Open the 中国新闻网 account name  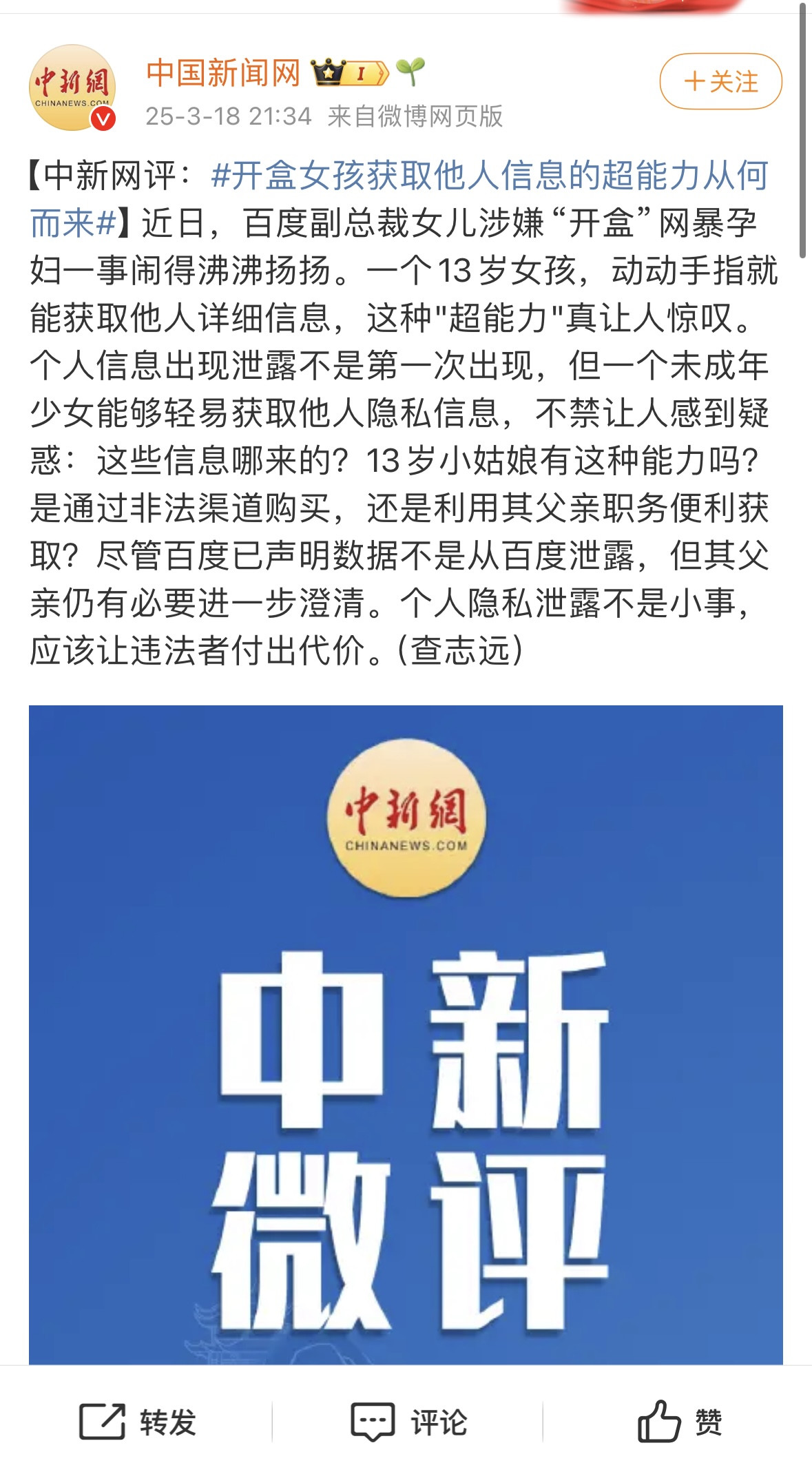[x=223, y=72]
